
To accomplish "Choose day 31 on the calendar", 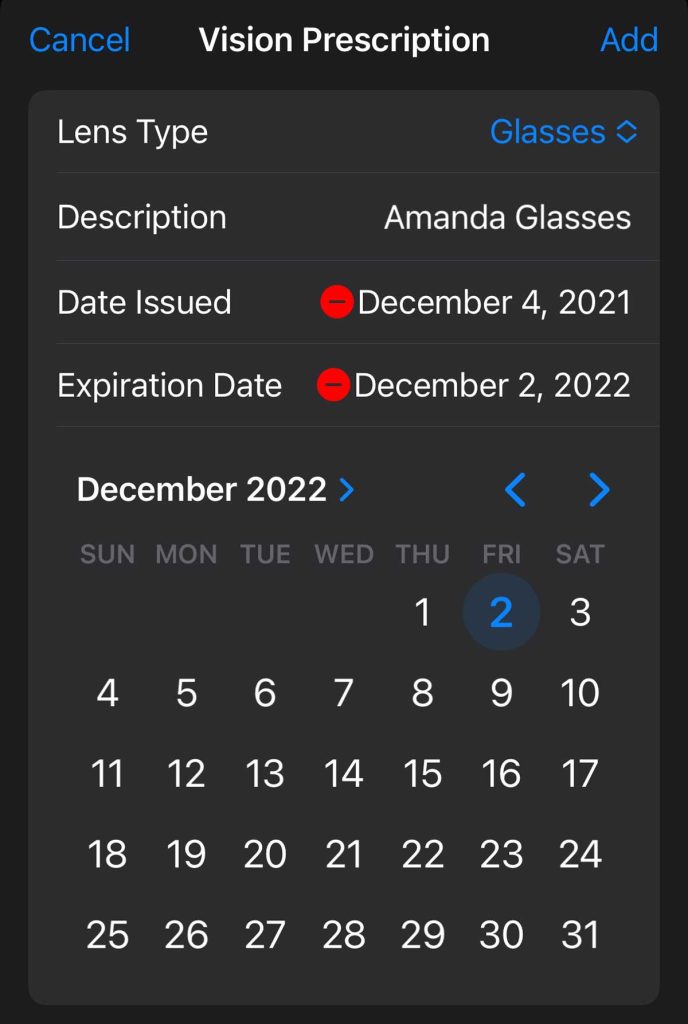I will click(x=580, y=935).
